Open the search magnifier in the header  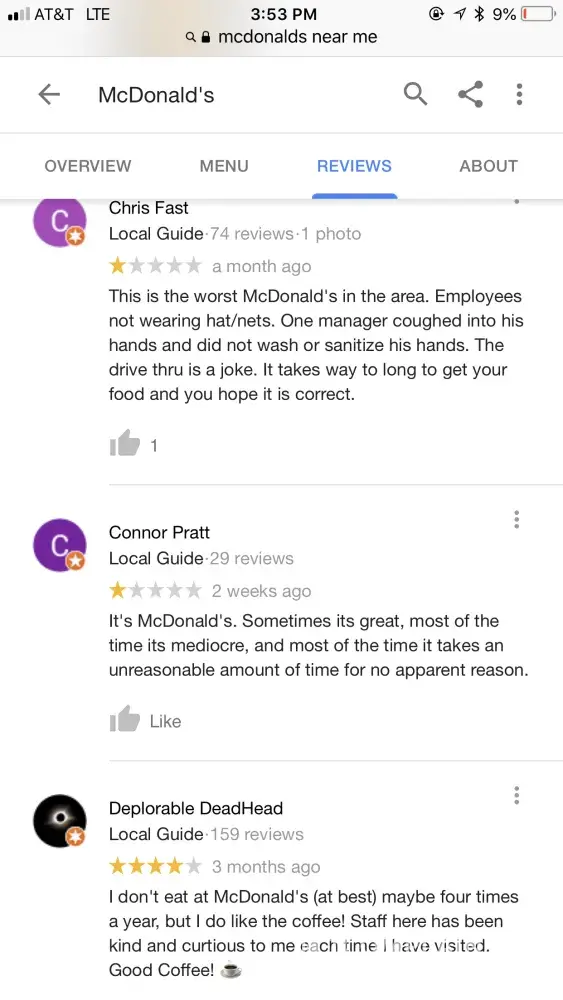tap(415, 94)
